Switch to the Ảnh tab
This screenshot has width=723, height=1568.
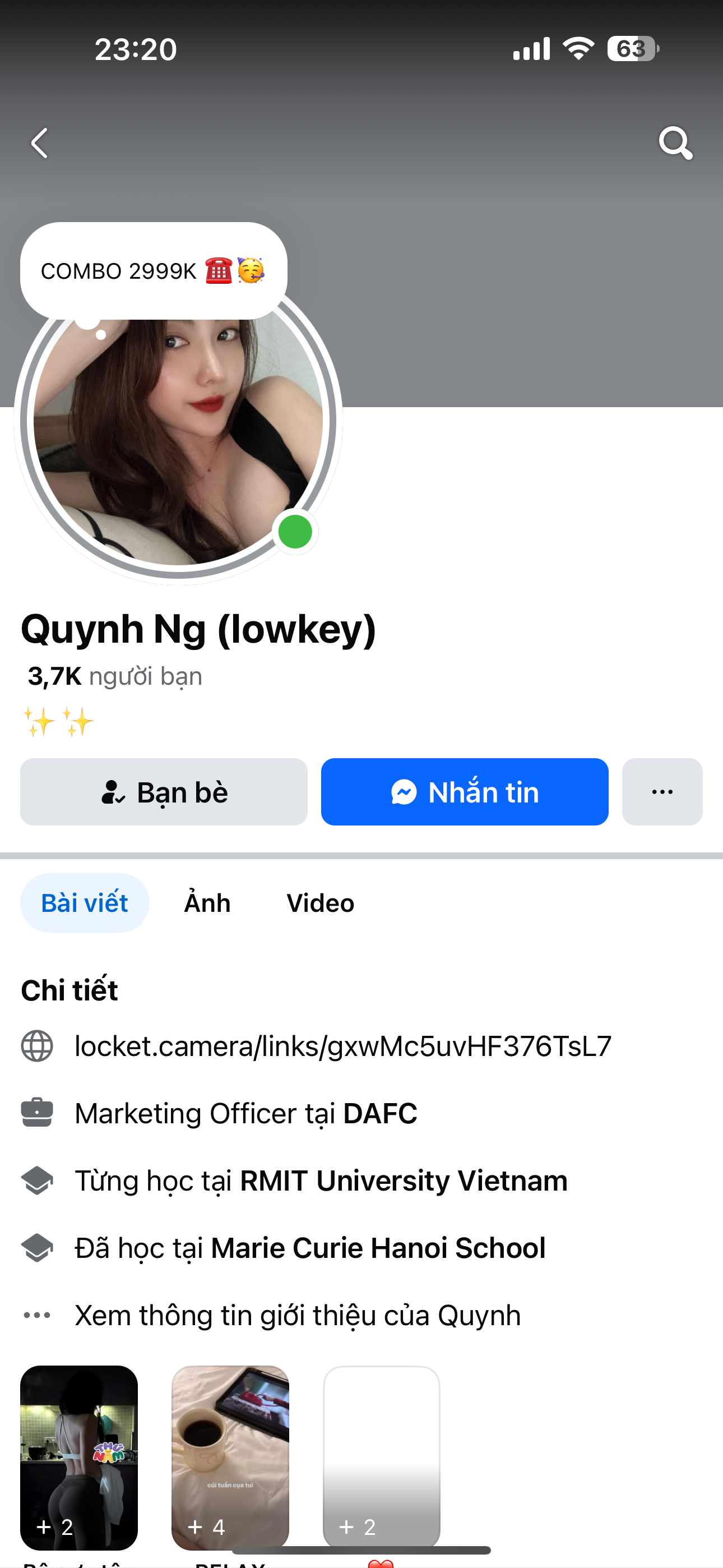coord(207,903)
